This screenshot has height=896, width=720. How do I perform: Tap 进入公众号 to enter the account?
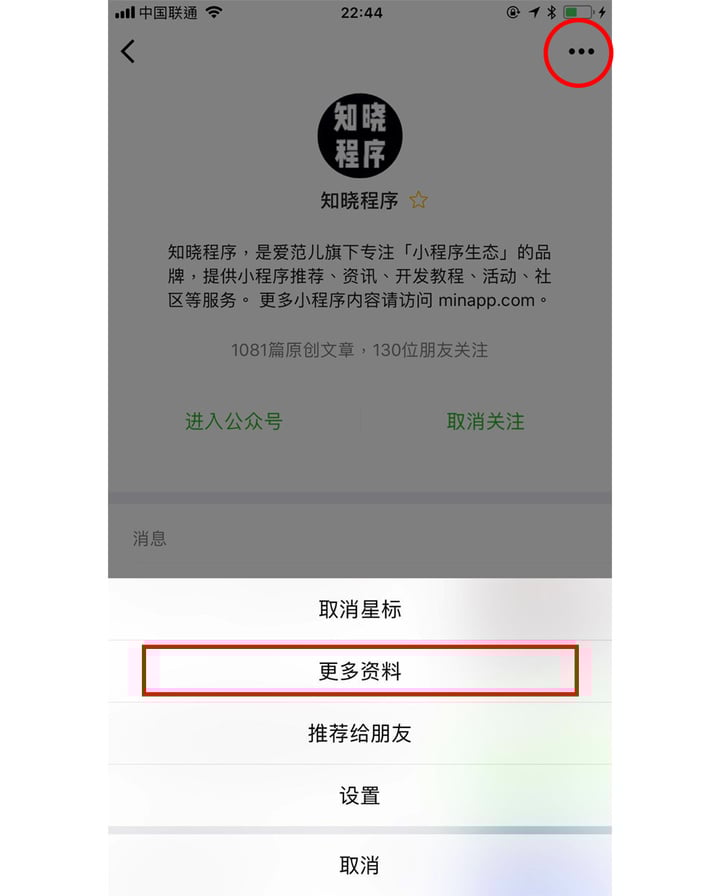tap(234, 421)
